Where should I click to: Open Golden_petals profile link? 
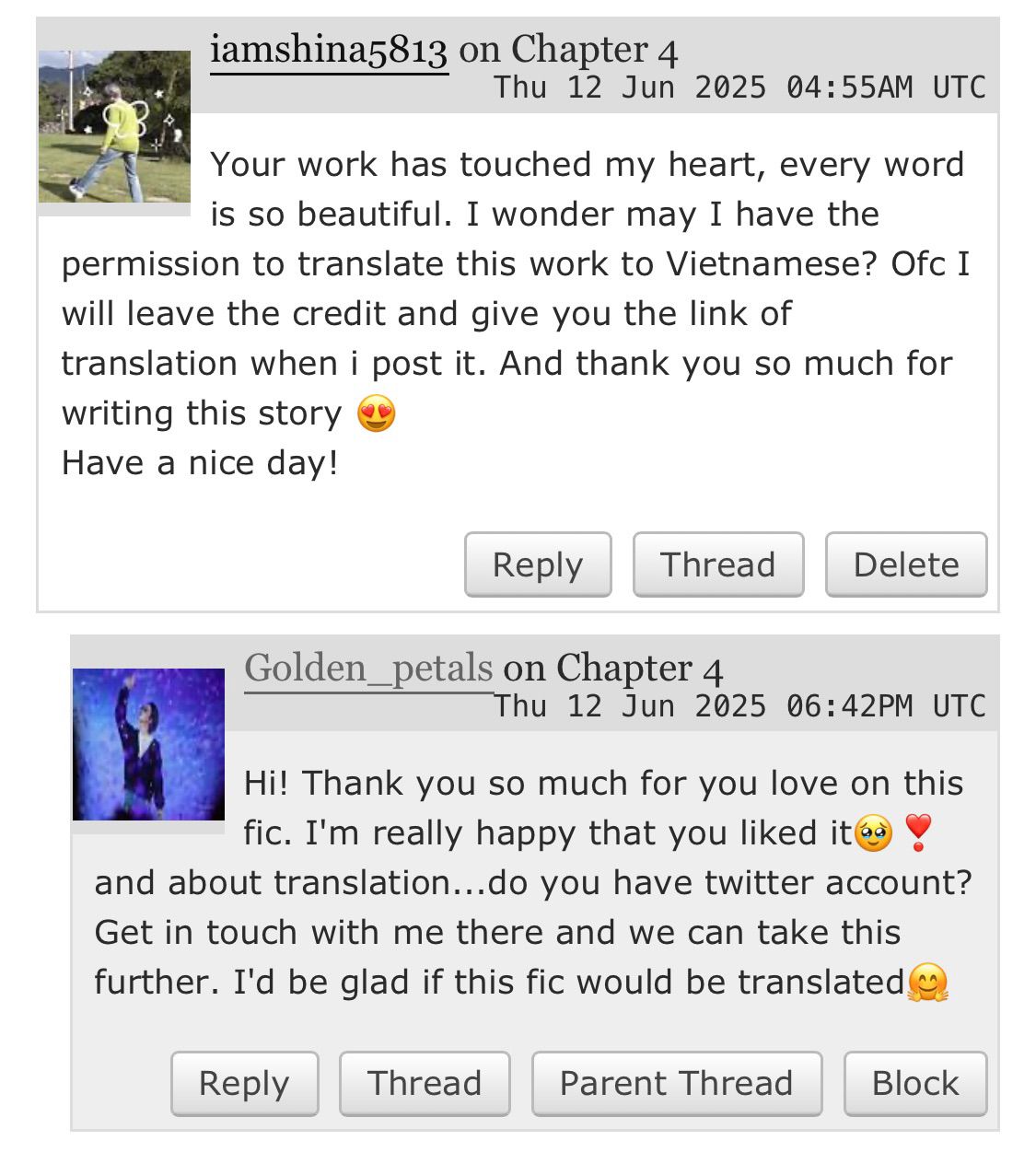368,669
